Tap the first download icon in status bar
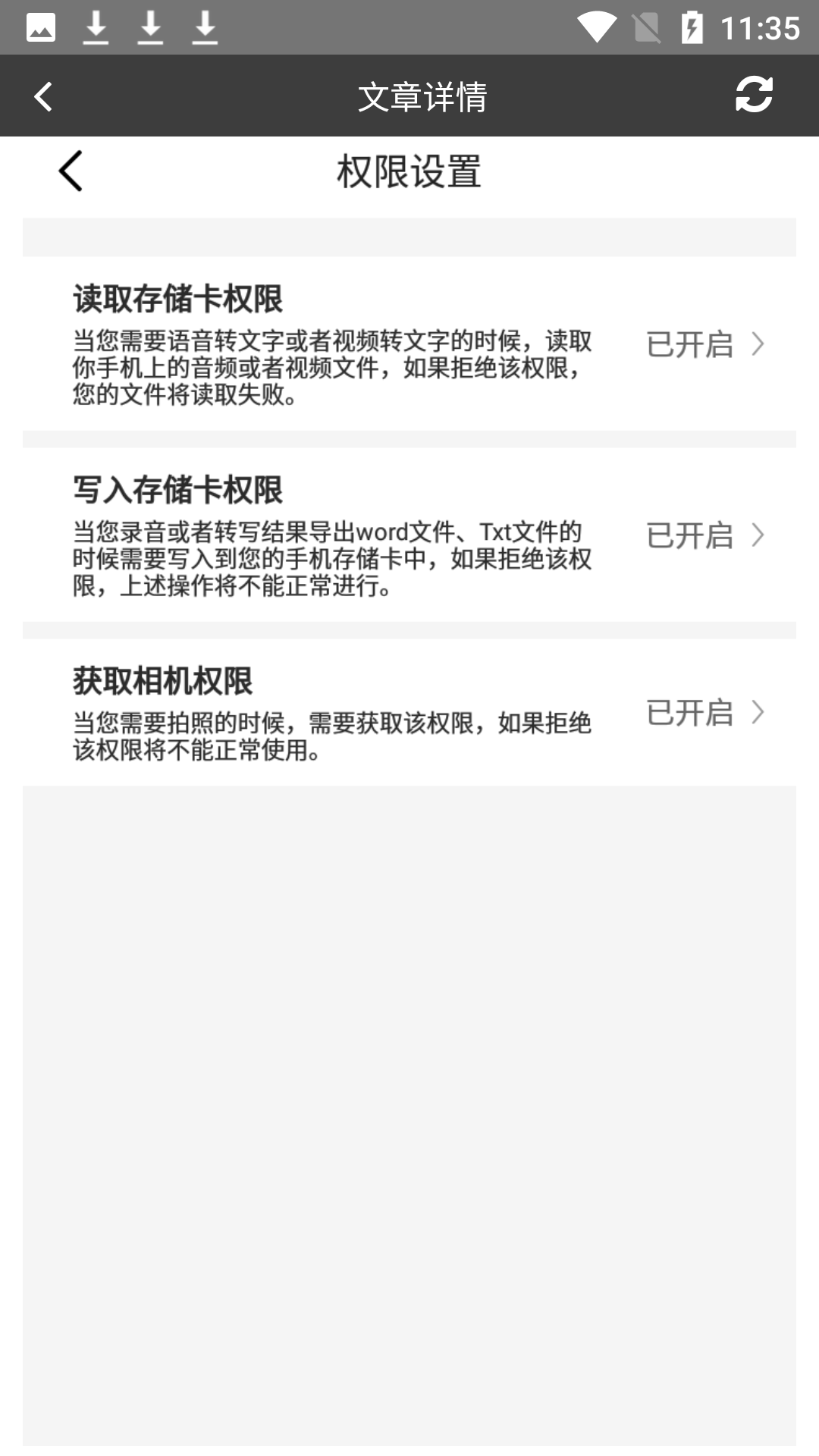819x1456 pixels. coord(96,25)
